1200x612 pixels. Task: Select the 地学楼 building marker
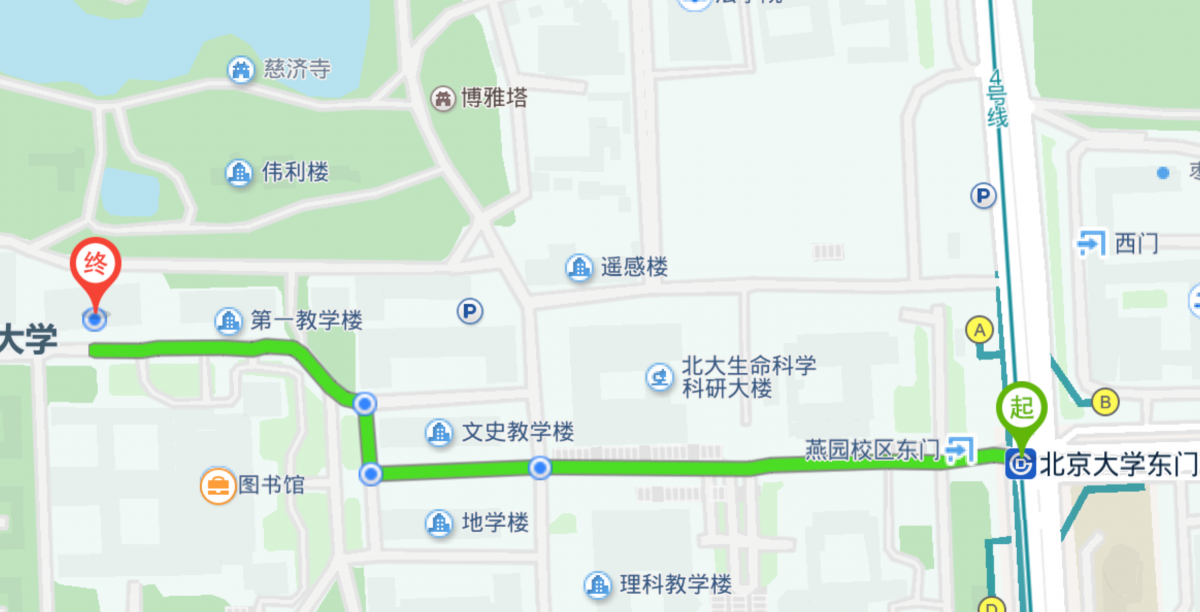pyautogui.click(x=439, y=523)
